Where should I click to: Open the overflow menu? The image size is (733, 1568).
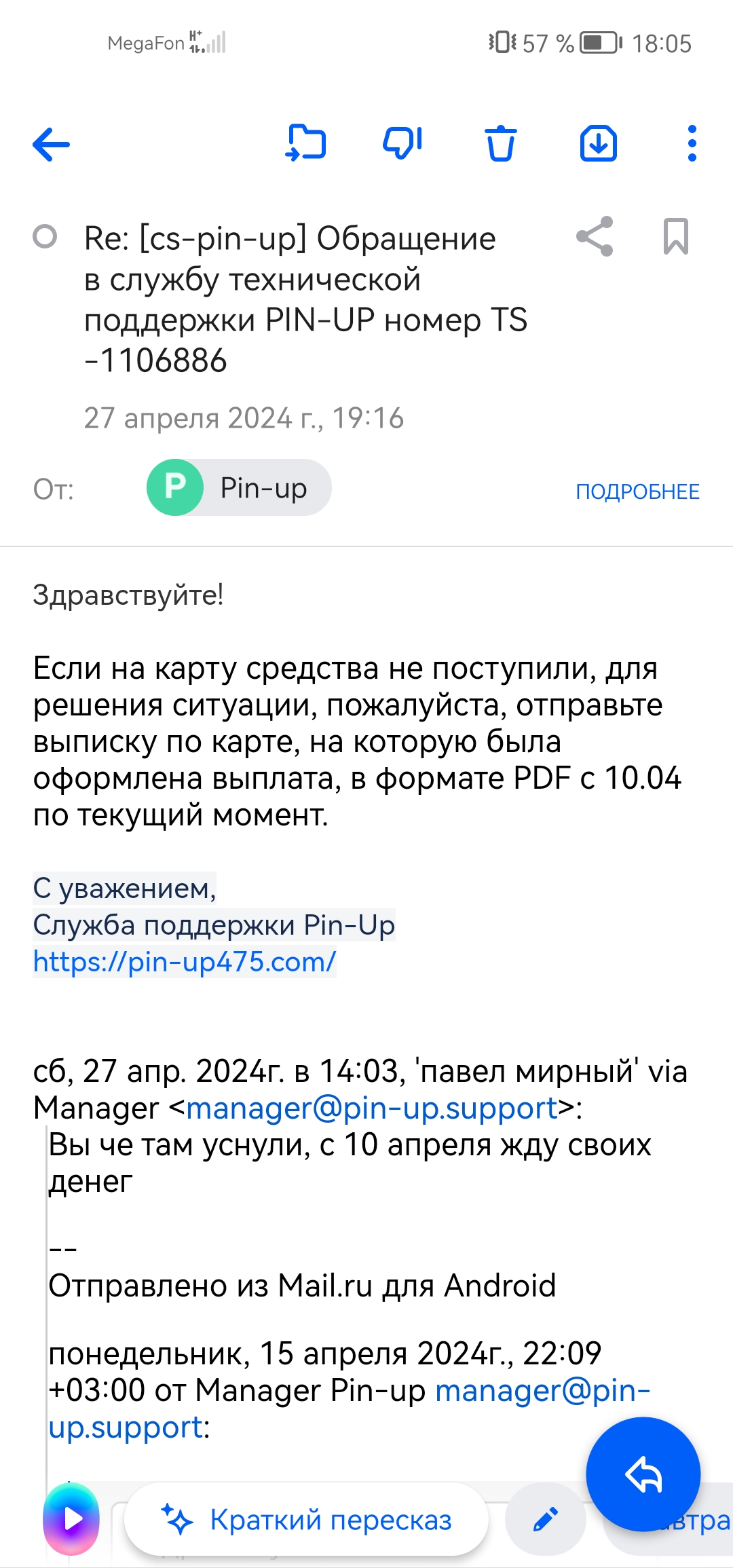(x=692, y=143)
